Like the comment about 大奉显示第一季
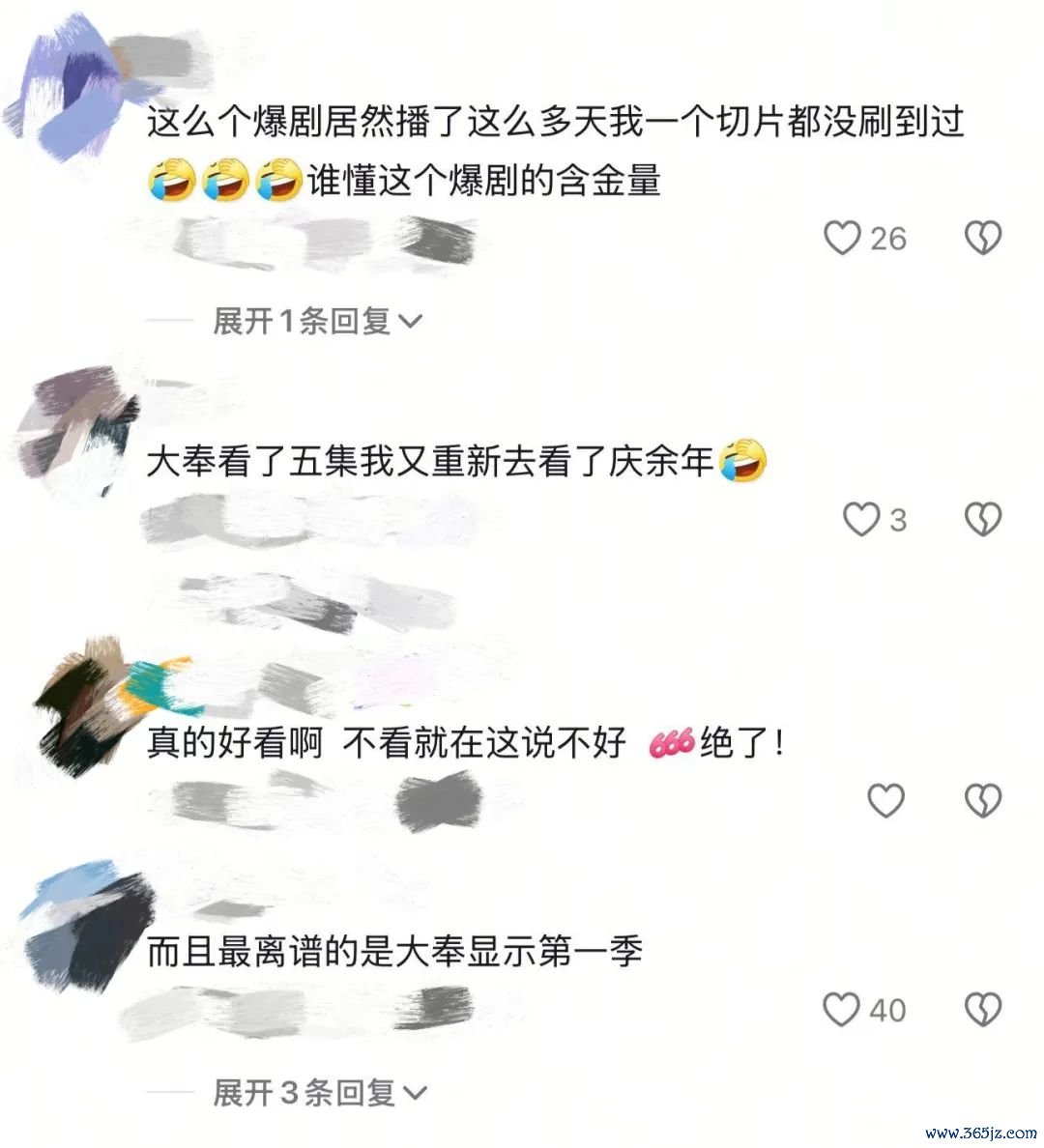This screenshot has width=1044, height=1148. click(x=842, y=1010)
